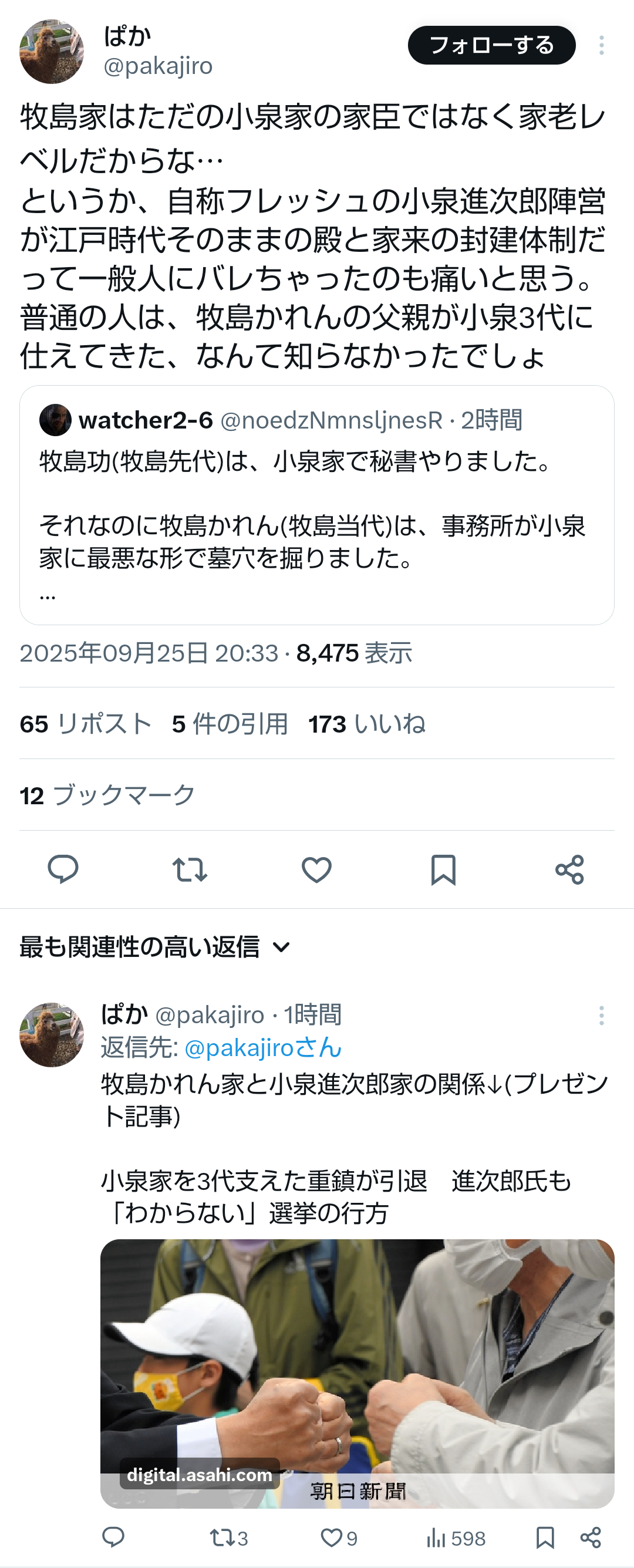634x1568 pixels.
Task: Repost ぱか's reply with 3 reposts
Action: coord(228,1538)
